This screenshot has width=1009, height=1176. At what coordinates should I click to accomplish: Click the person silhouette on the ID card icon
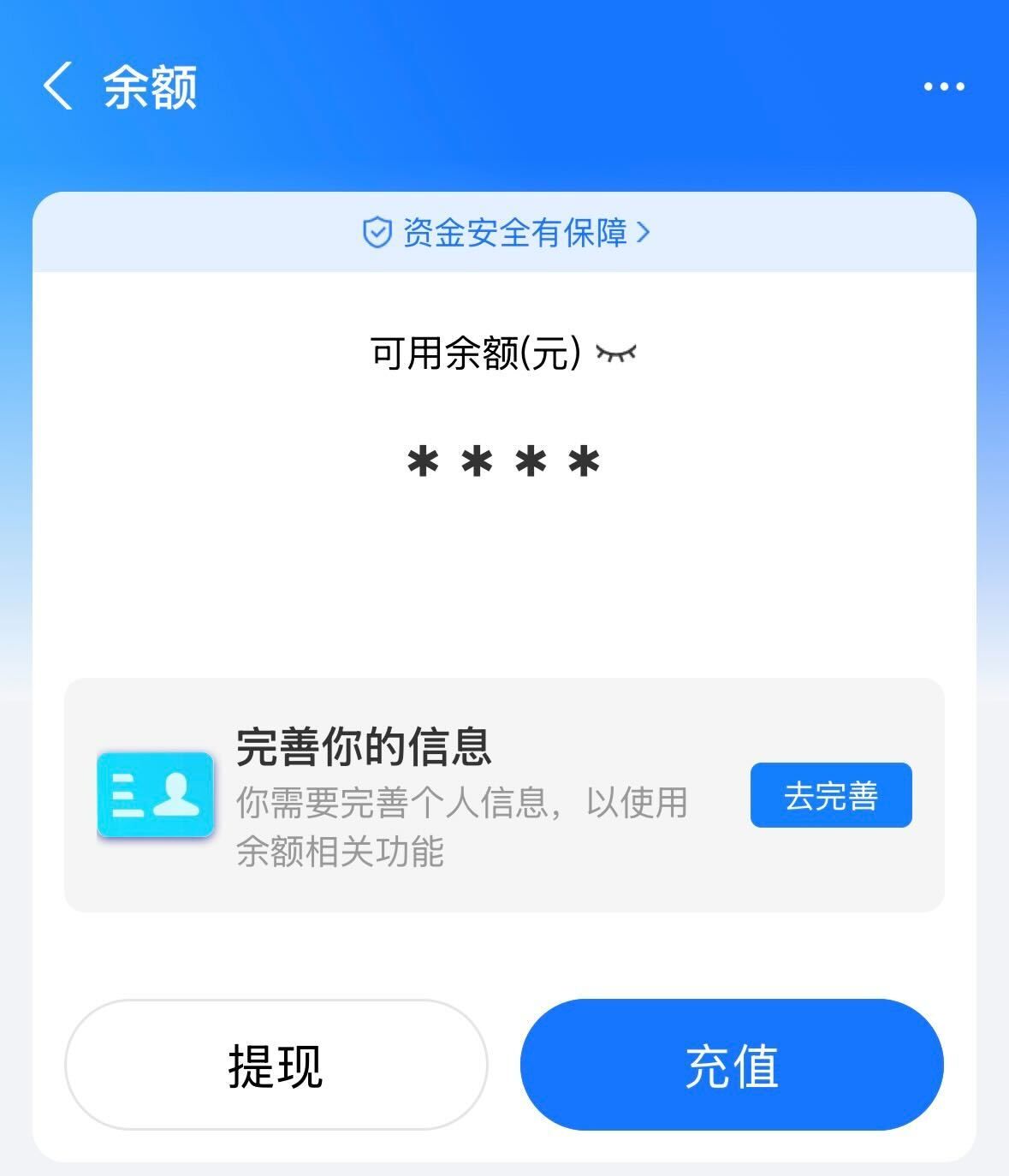point(177,795)
